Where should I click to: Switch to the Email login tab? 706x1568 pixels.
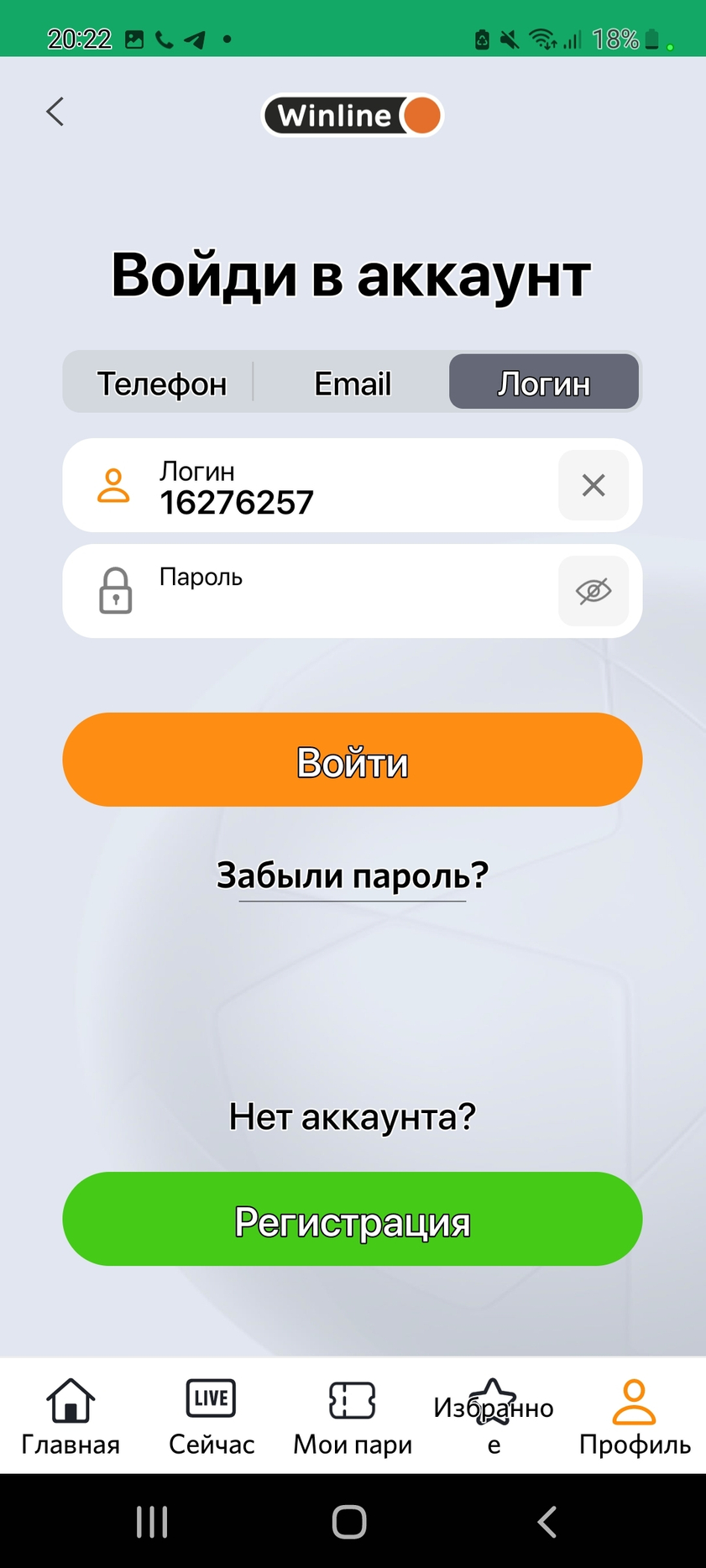tap(353, 383)
